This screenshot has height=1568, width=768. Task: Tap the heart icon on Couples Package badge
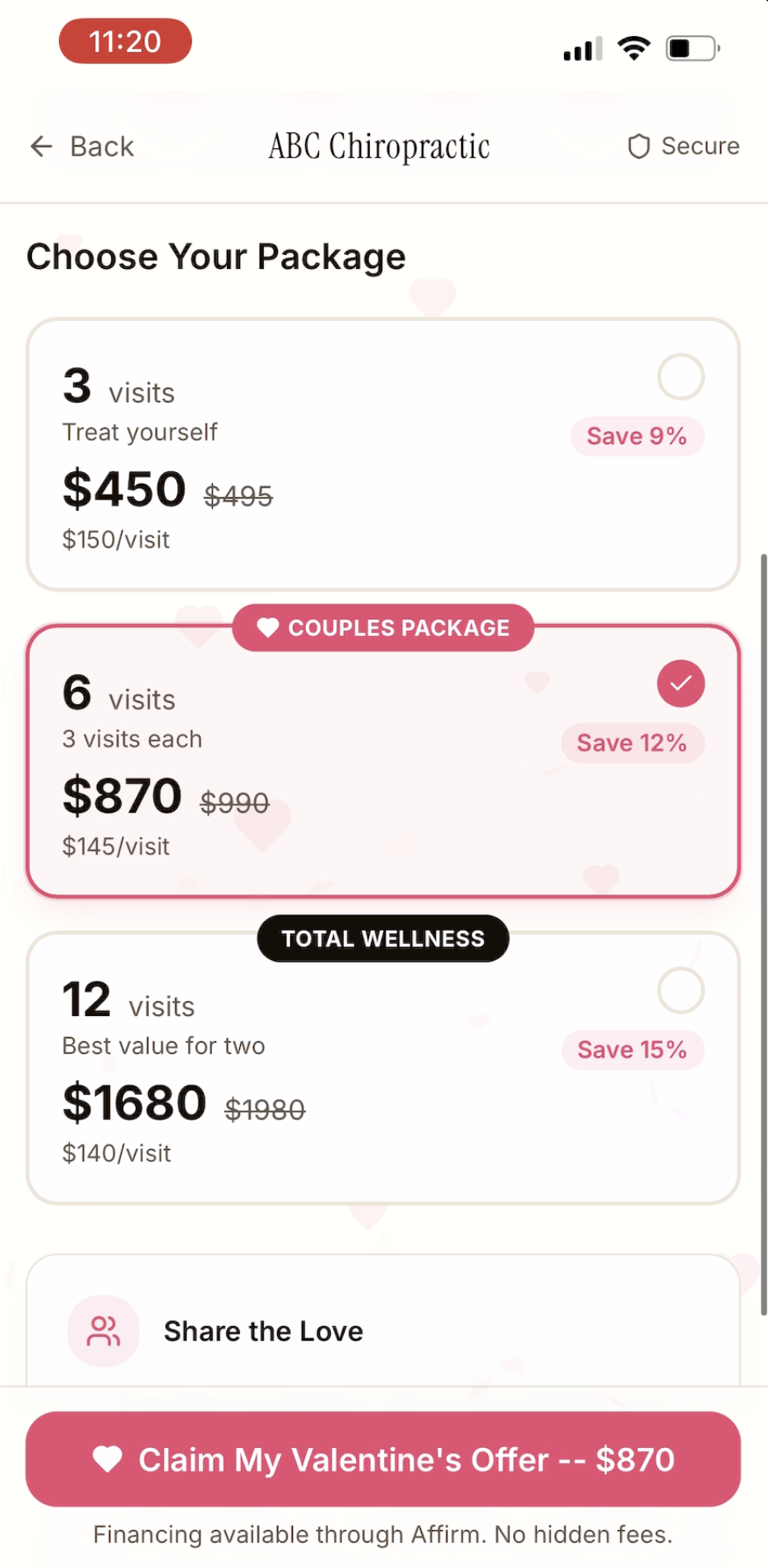(266, 628)
